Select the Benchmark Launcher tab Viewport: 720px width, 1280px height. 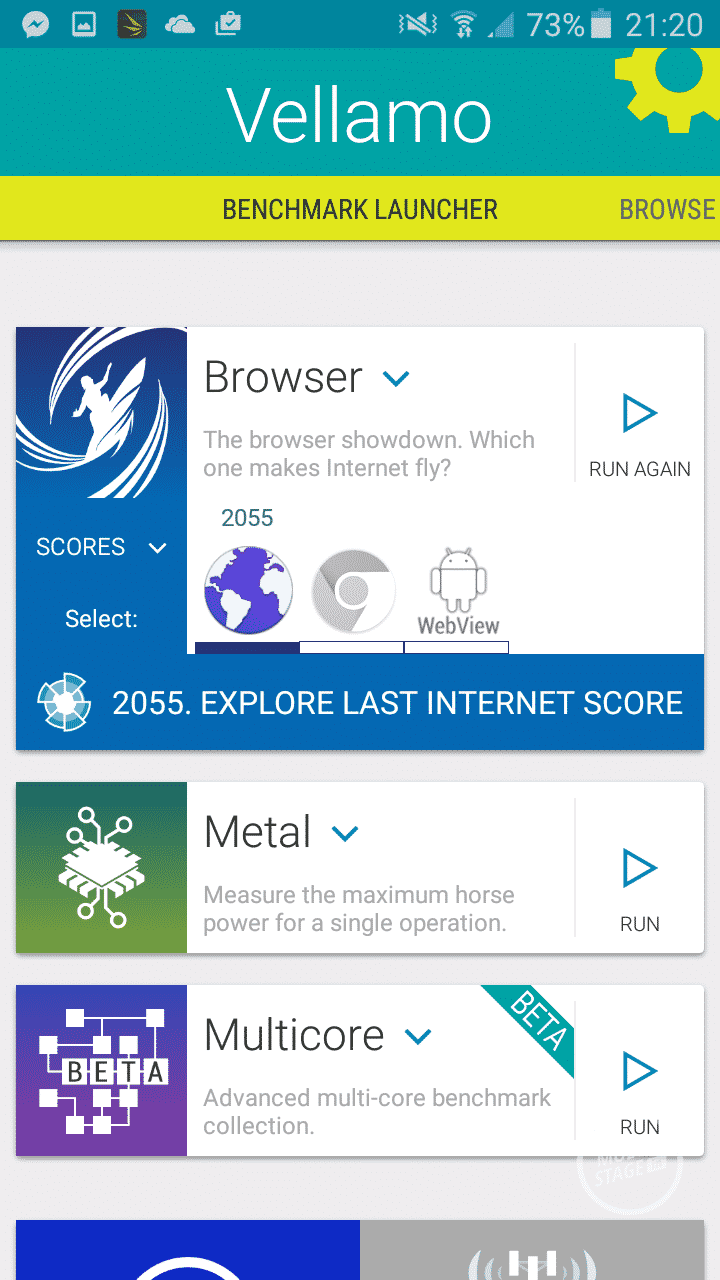(x=360, y=209)
